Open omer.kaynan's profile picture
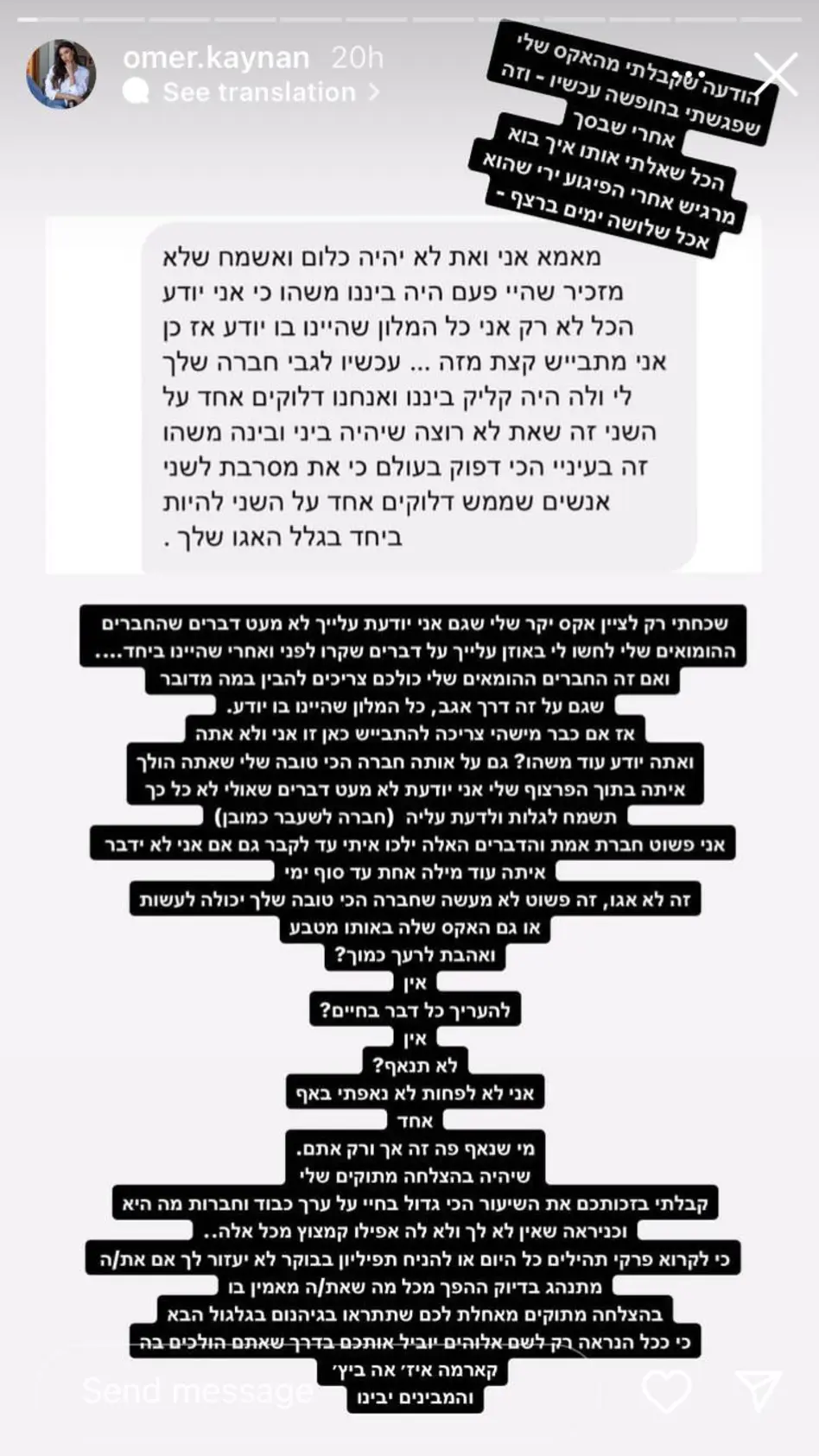This screenshot has height=1456, width=819. pos(60,74)
